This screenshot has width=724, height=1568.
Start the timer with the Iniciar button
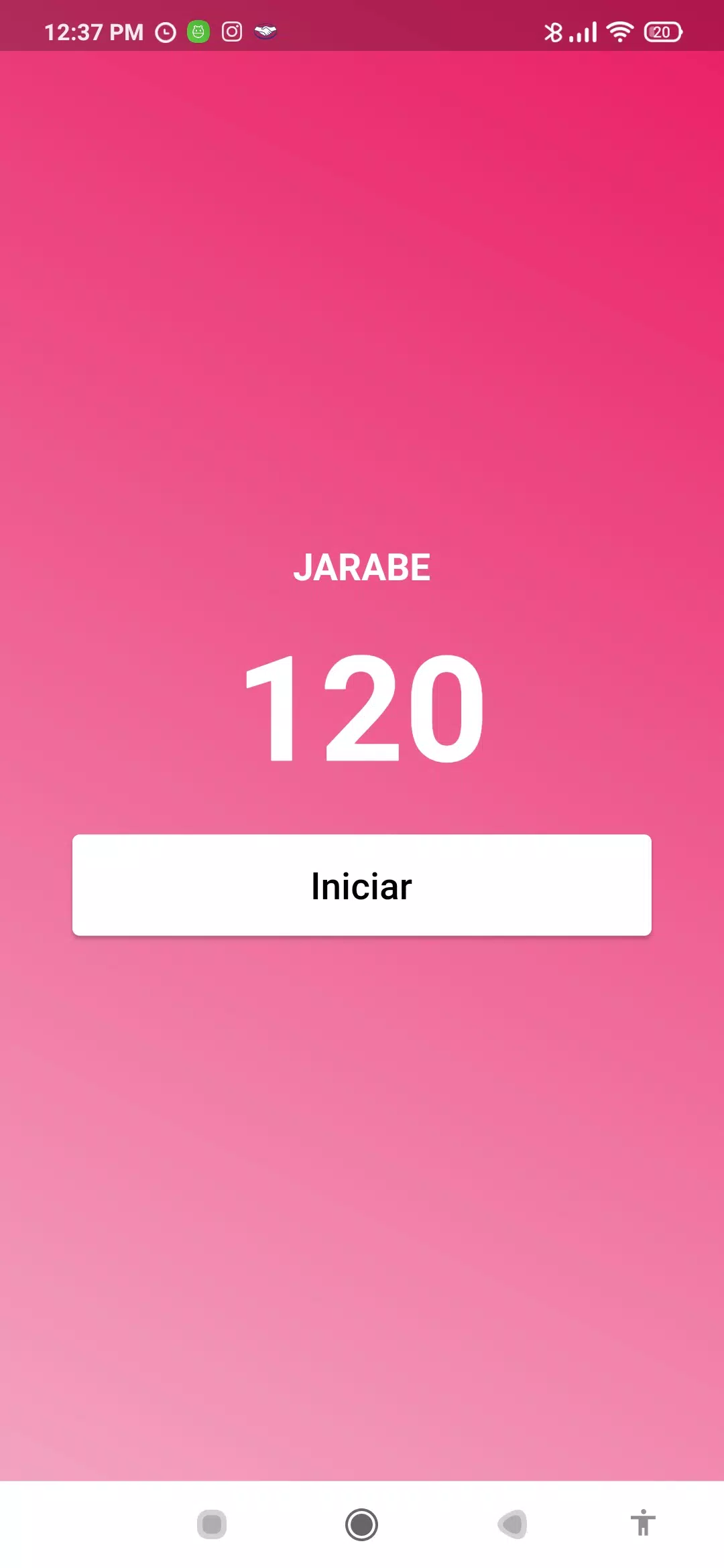(x=362, y=885)
